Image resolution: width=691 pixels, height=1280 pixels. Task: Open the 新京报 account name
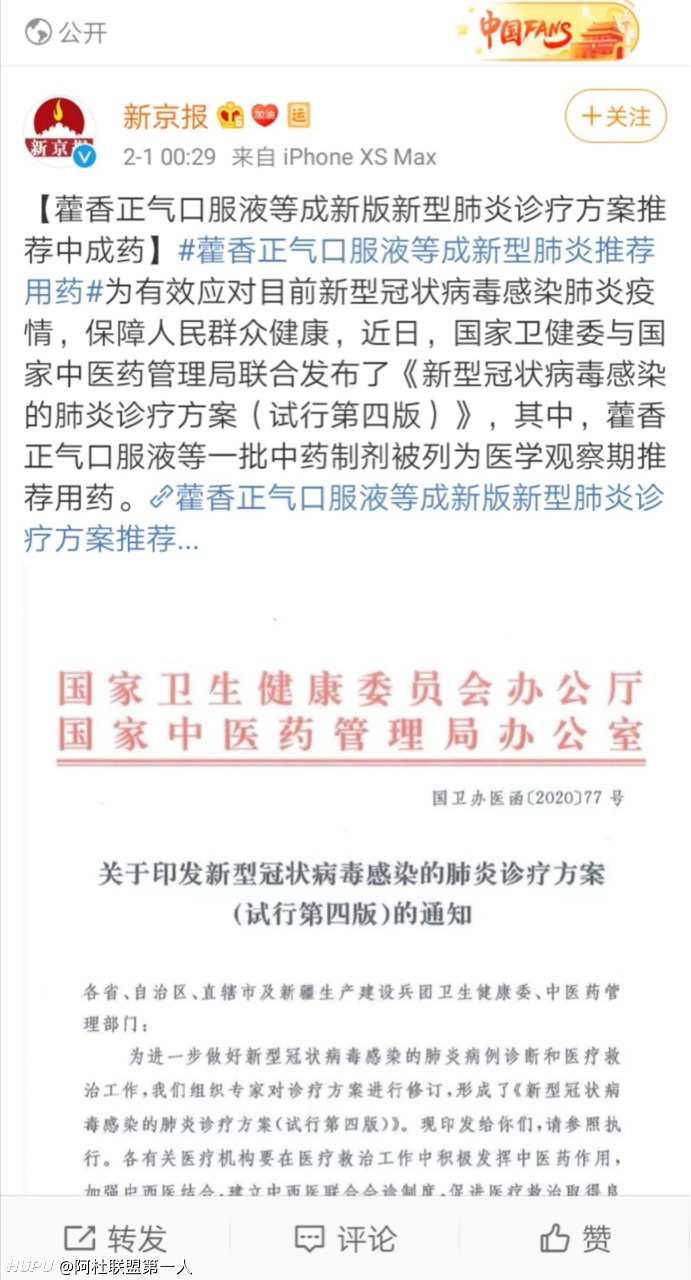(x=165, y=116)
